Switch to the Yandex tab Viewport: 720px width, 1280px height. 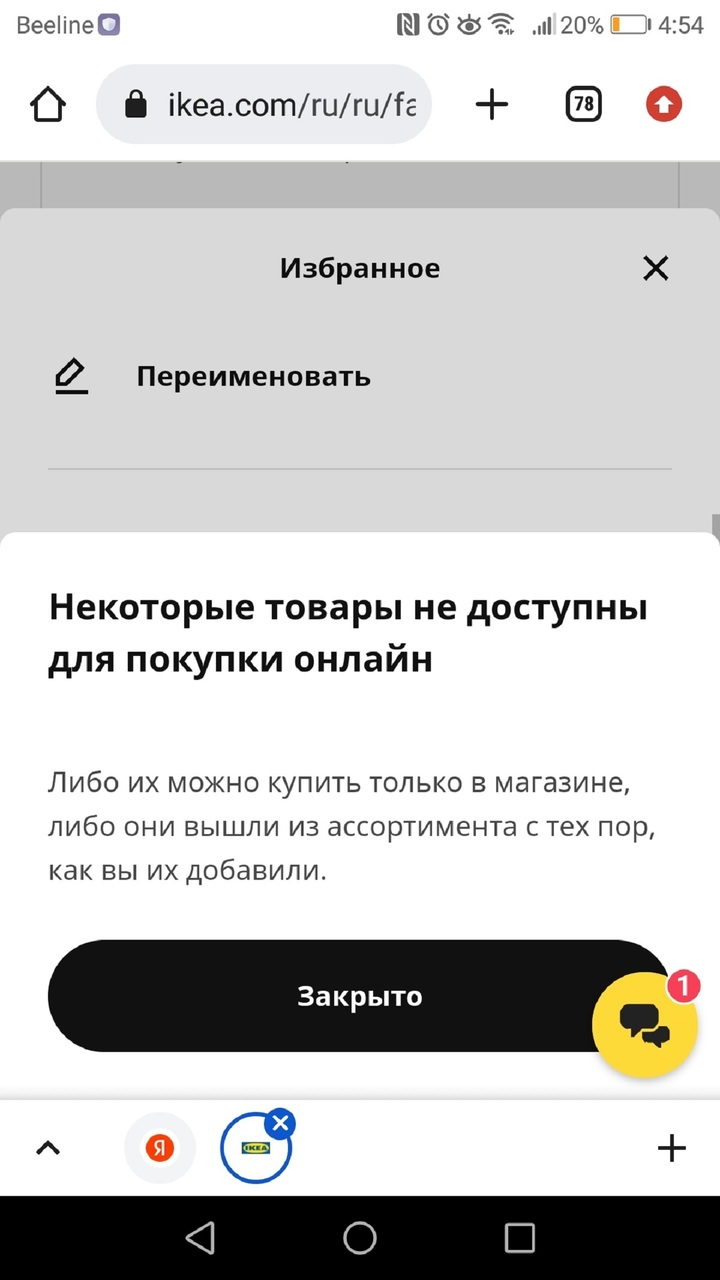coord(159,1148)
